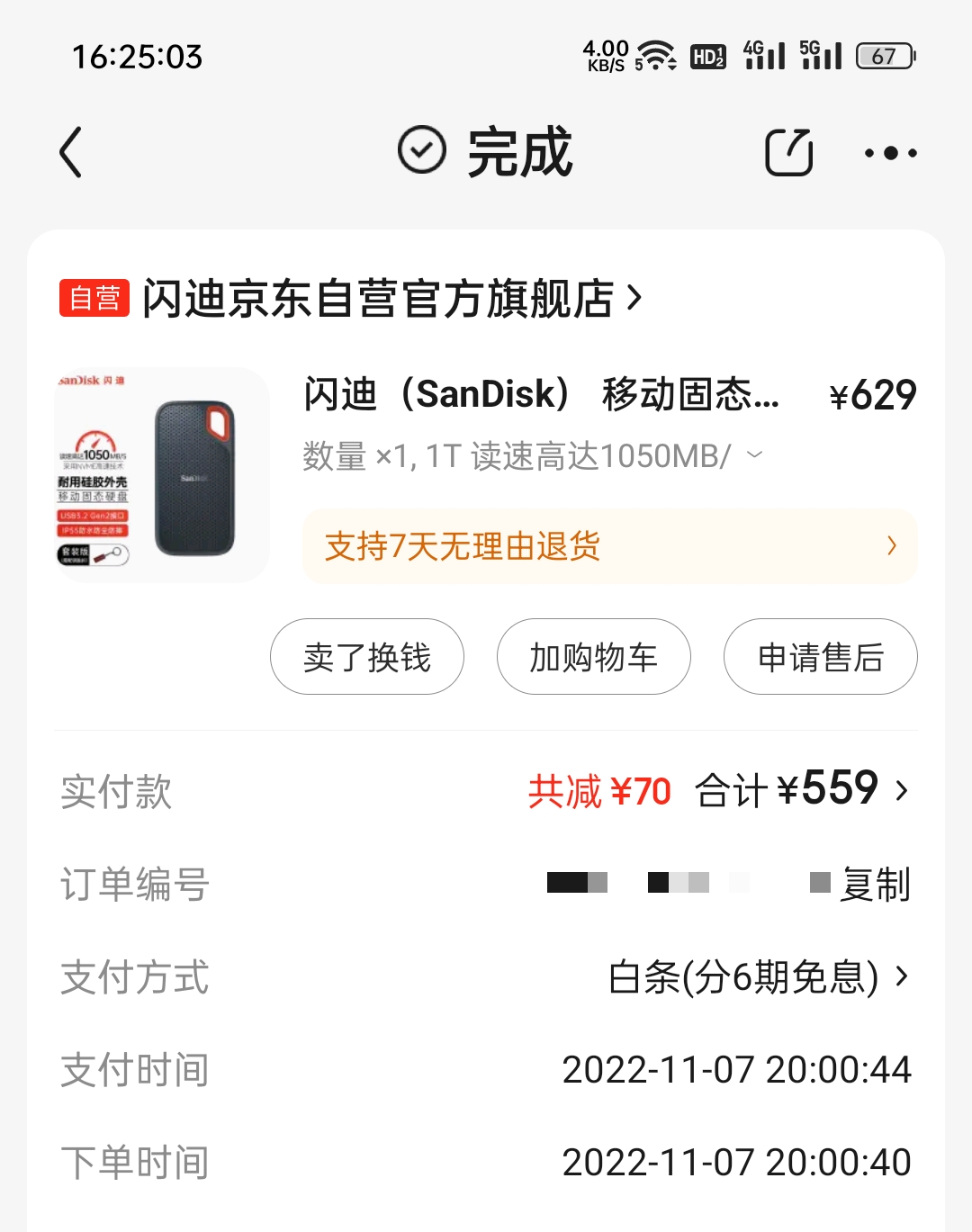Open the 支持7天无理由退货 return policy banner
The image size is (972, 1232).
[x=610, y=546]
